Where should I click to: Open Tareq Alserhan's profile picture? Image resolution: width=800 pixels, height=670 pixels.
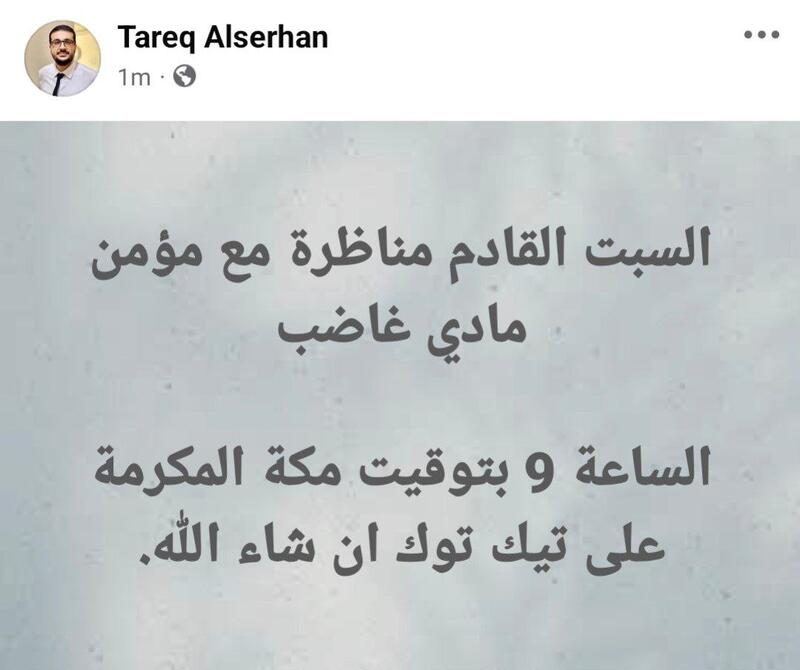[x=62, y=58]
